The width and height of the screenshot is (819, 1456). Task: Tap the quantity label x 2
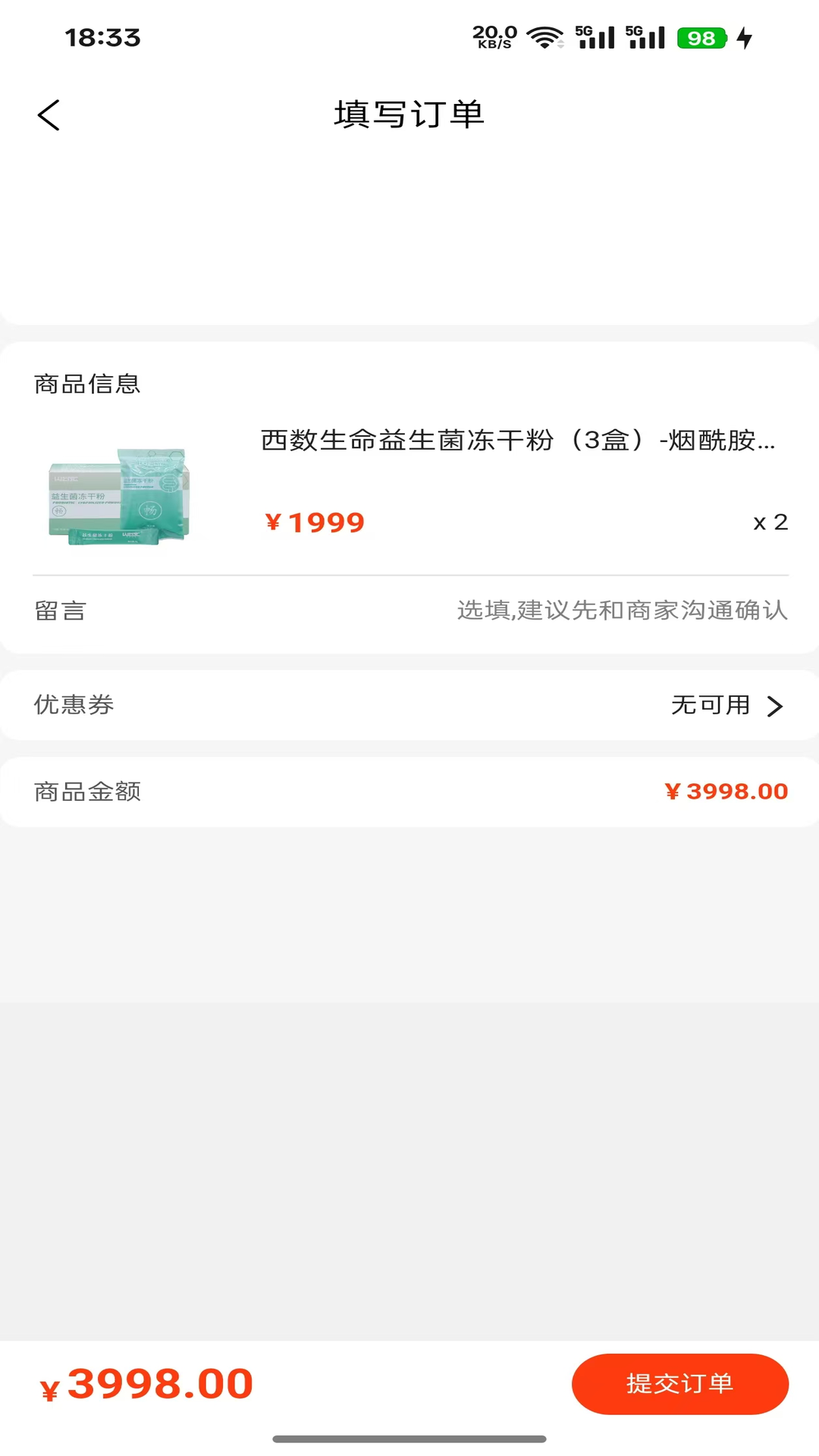(x=770, y=522)
